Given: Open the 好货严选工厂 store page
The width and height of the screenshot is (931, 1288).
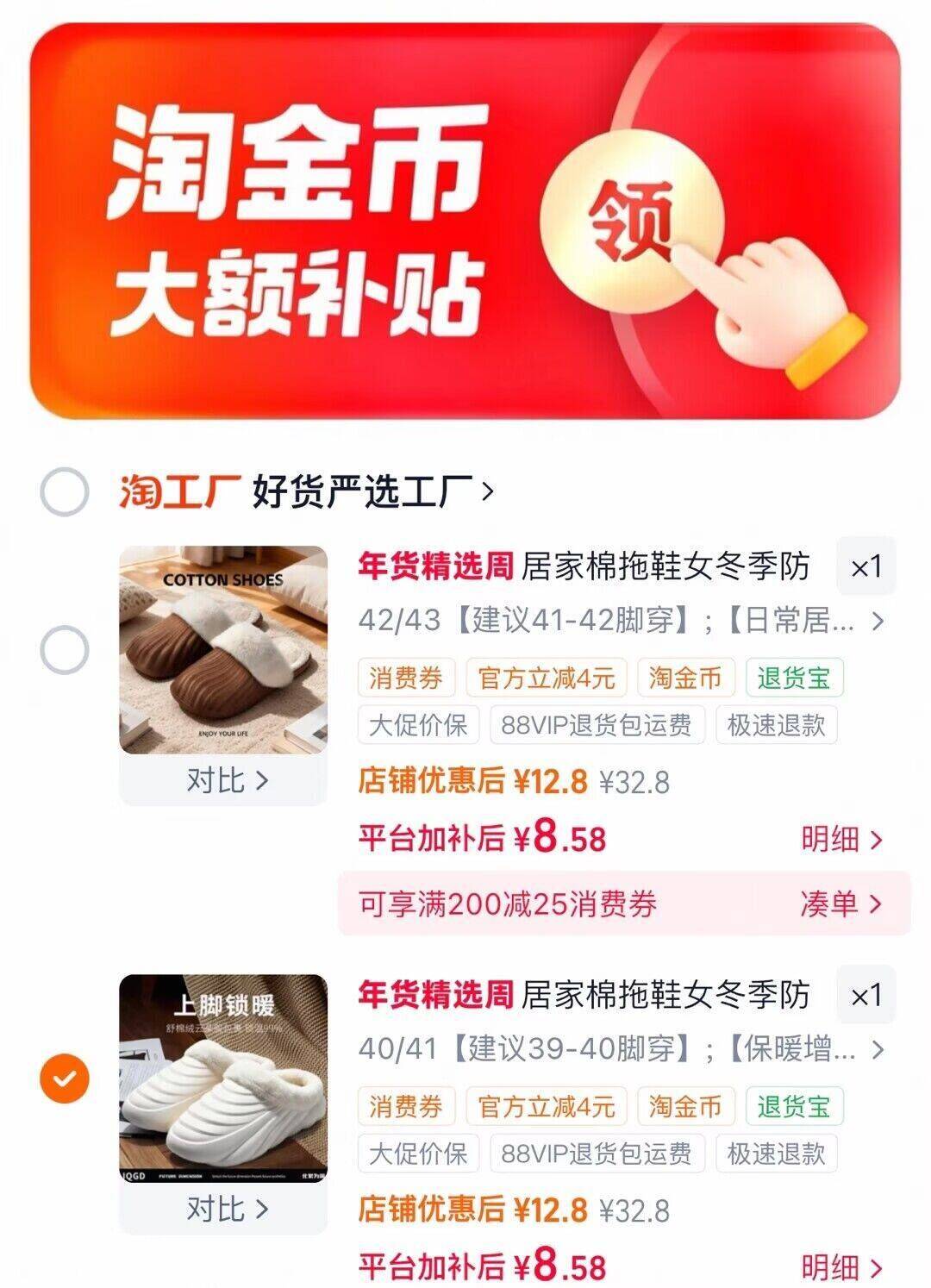Looking at the screenshot, I should pyautogui.click(x=371, y=492).
